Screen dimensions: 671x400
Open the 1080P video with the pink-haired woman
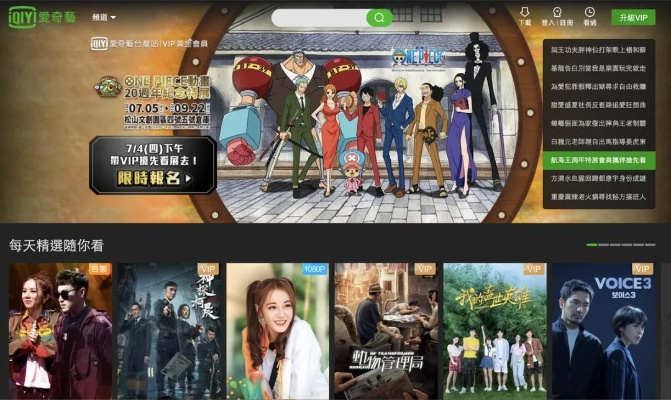coord(277,330)
